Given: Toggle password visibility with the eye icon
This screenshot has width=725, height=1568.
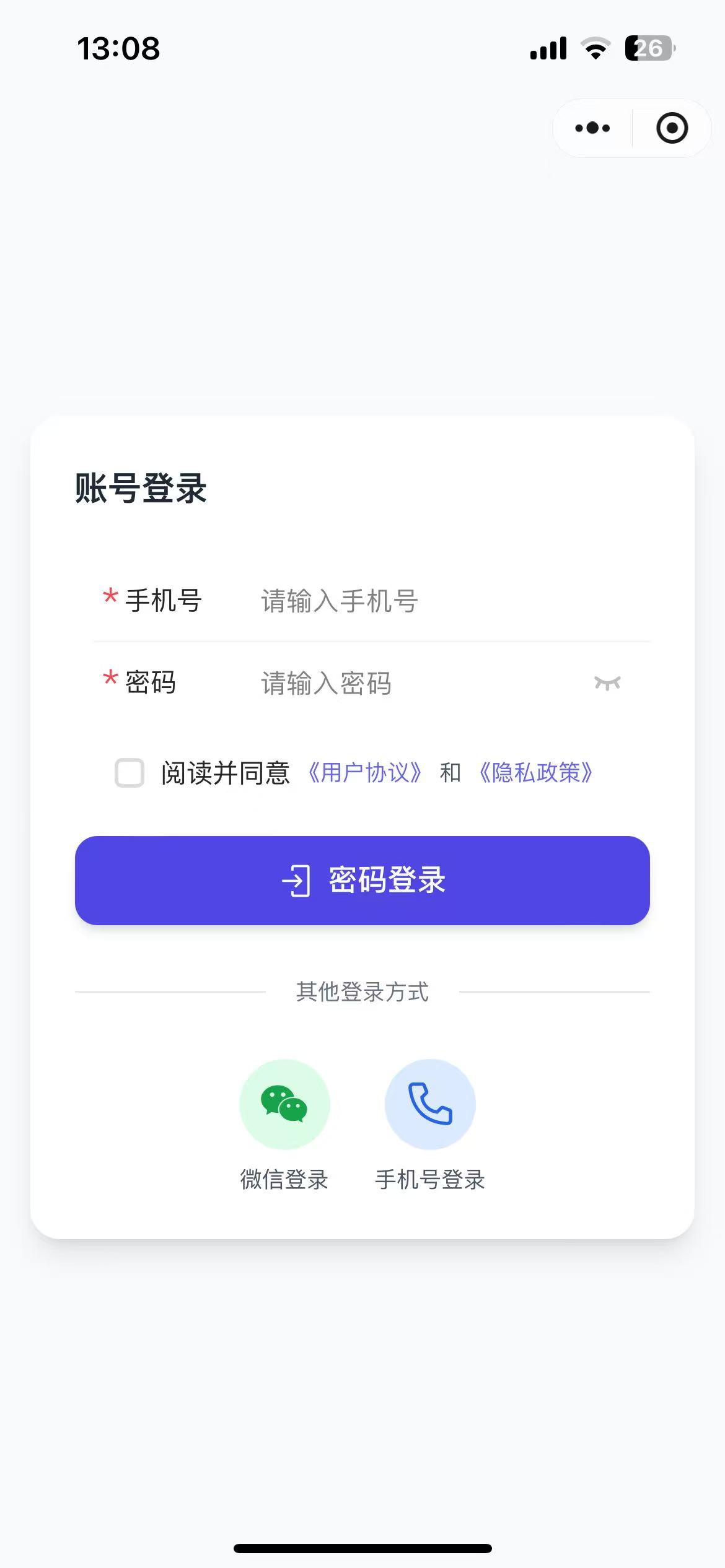Looking at the screenshot, I should tap(607, 683).
